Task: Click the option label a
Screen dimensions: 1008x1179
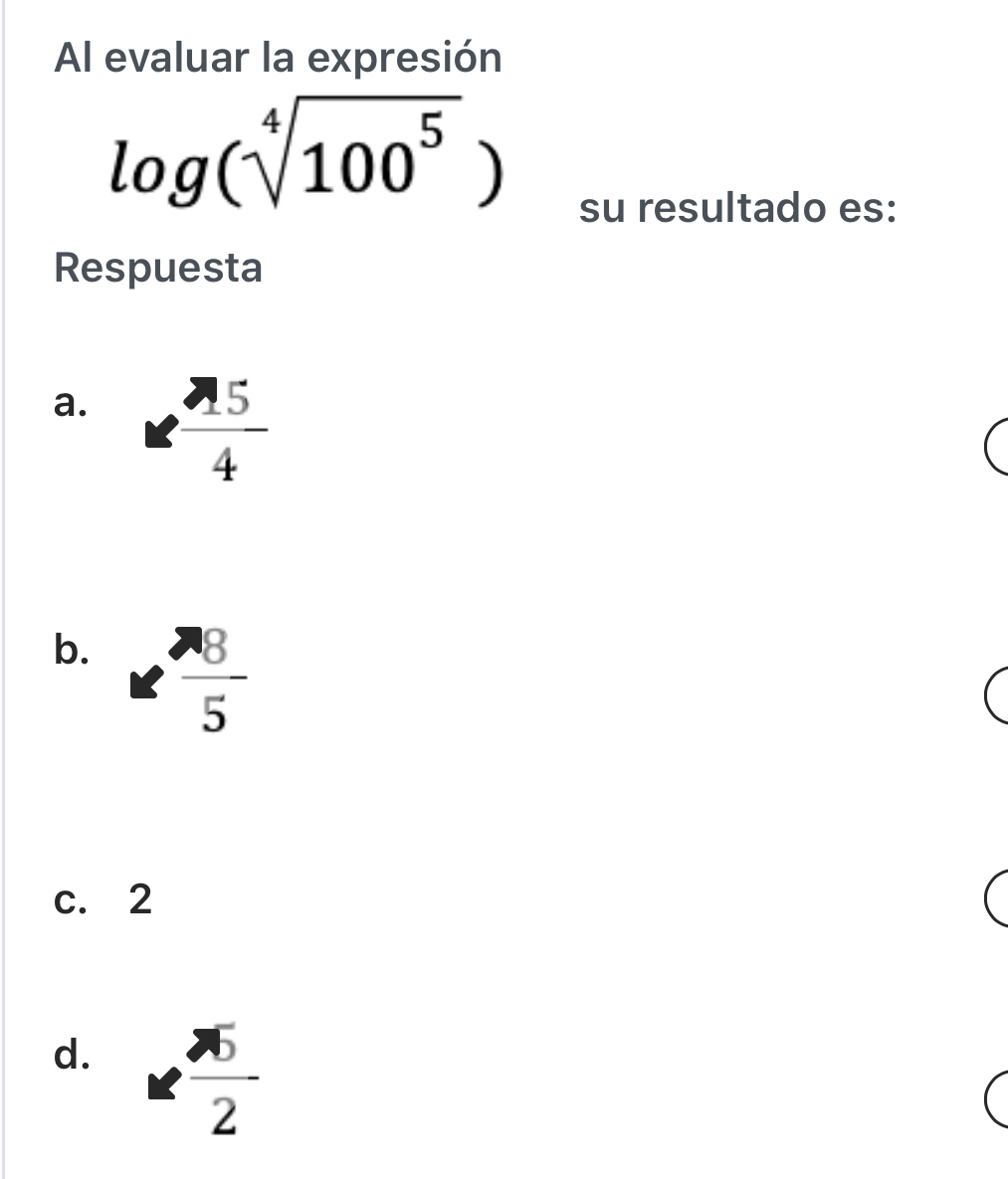Action: [x=73, y=404]
